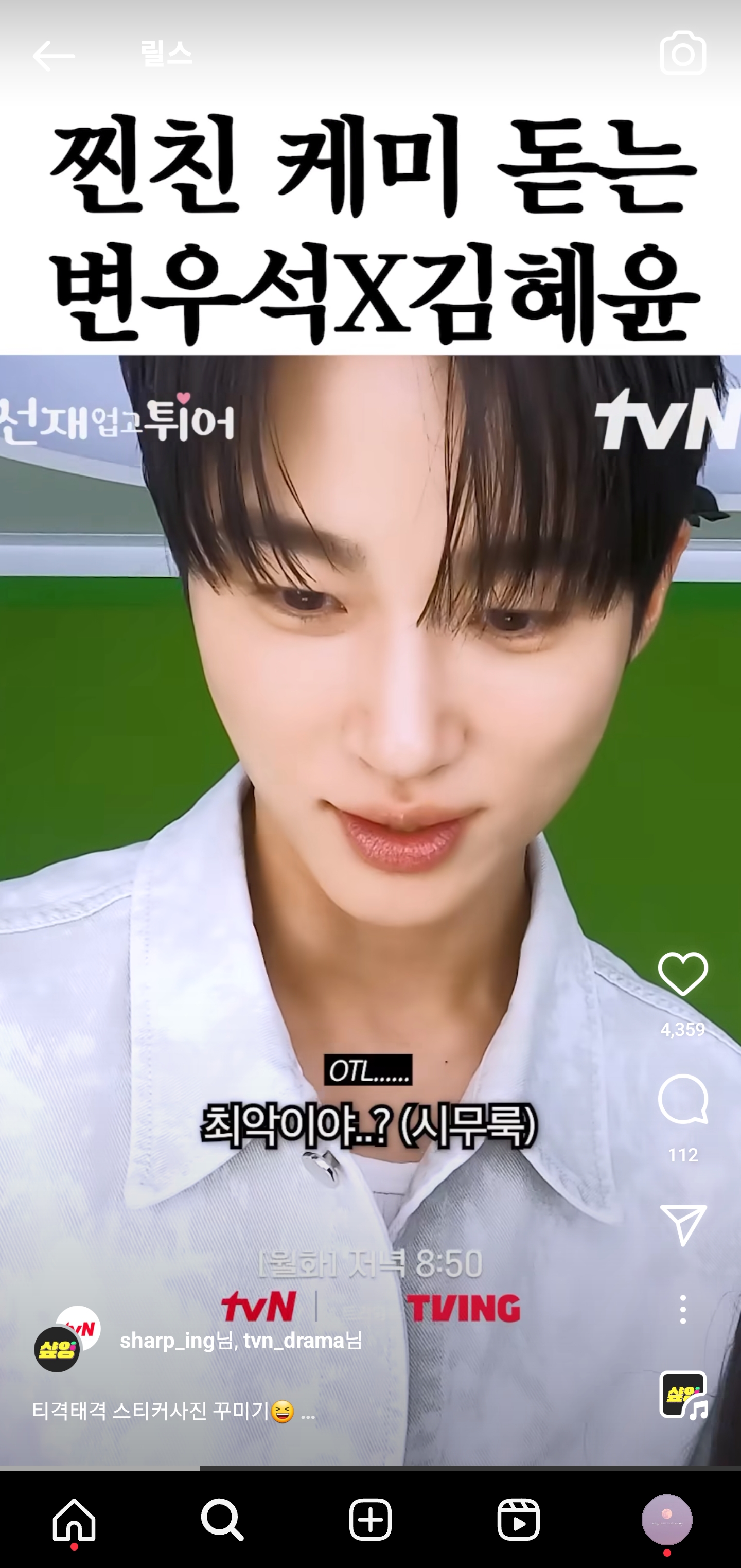Create a new post with the plus tab
This screenshot has width=741, height=1568.
click(x=370, y=1520)
